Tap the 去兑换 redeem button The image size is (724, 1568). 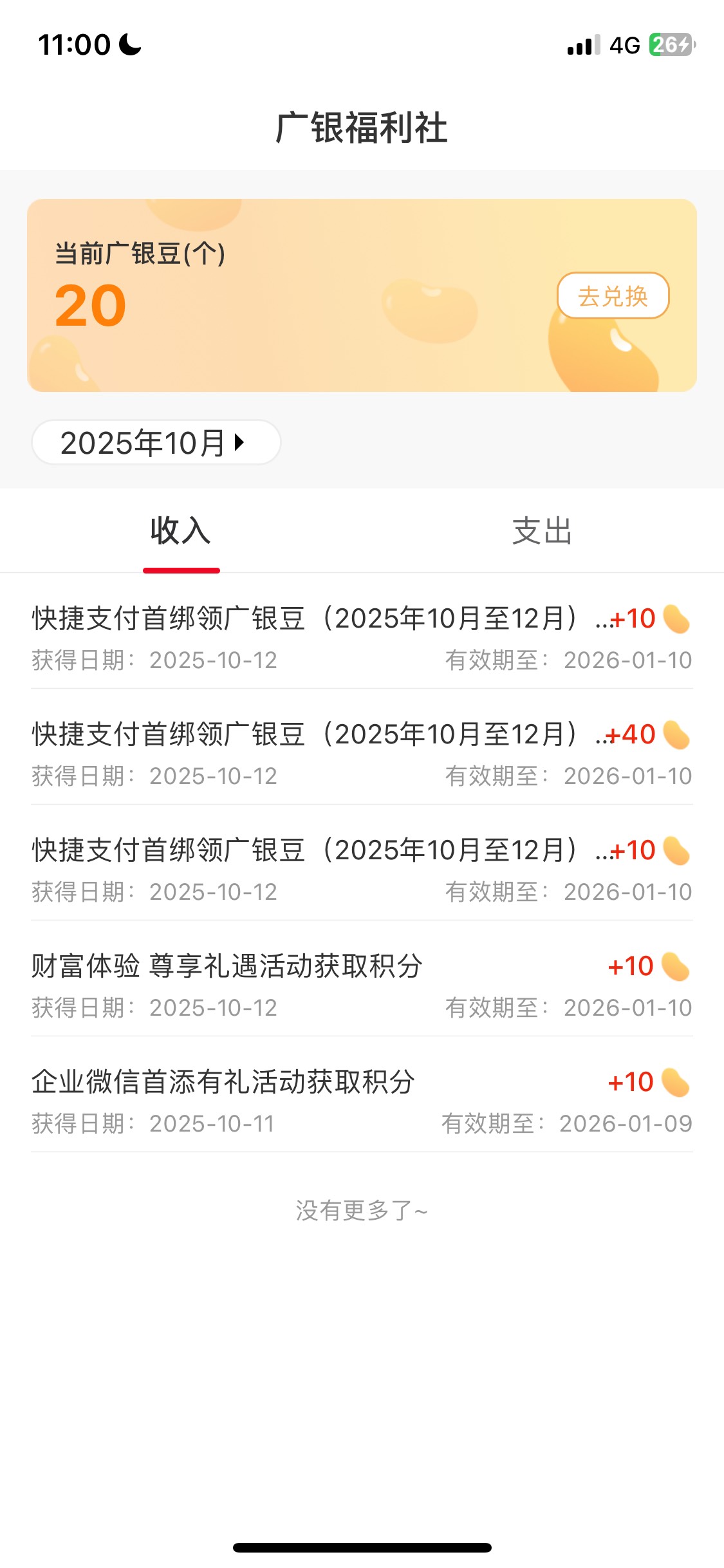[613, 296]
